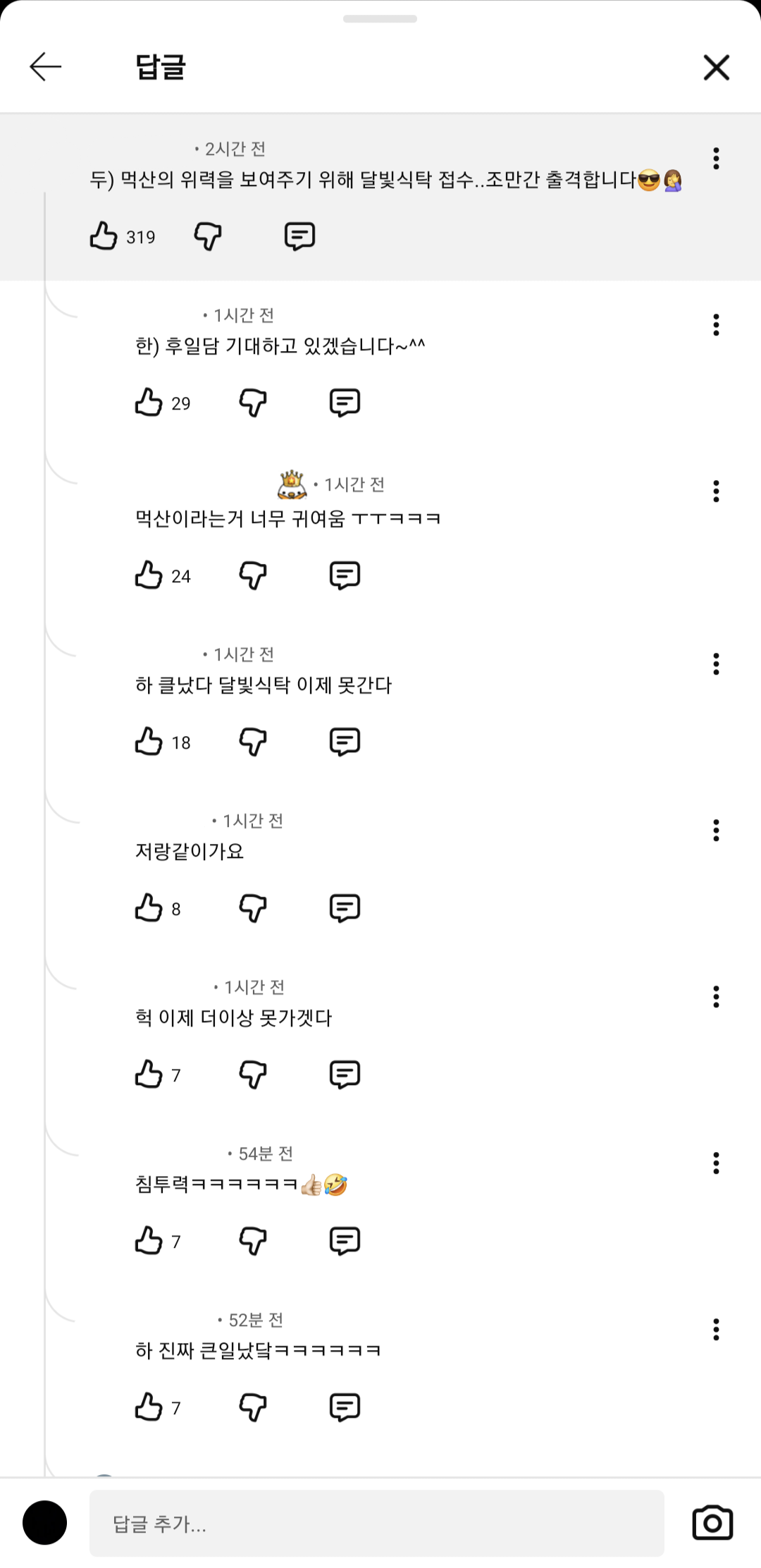Like the reply '저랑같이가요'
The height and width of the screenshot is (1568, 761).
pos(149,908)
